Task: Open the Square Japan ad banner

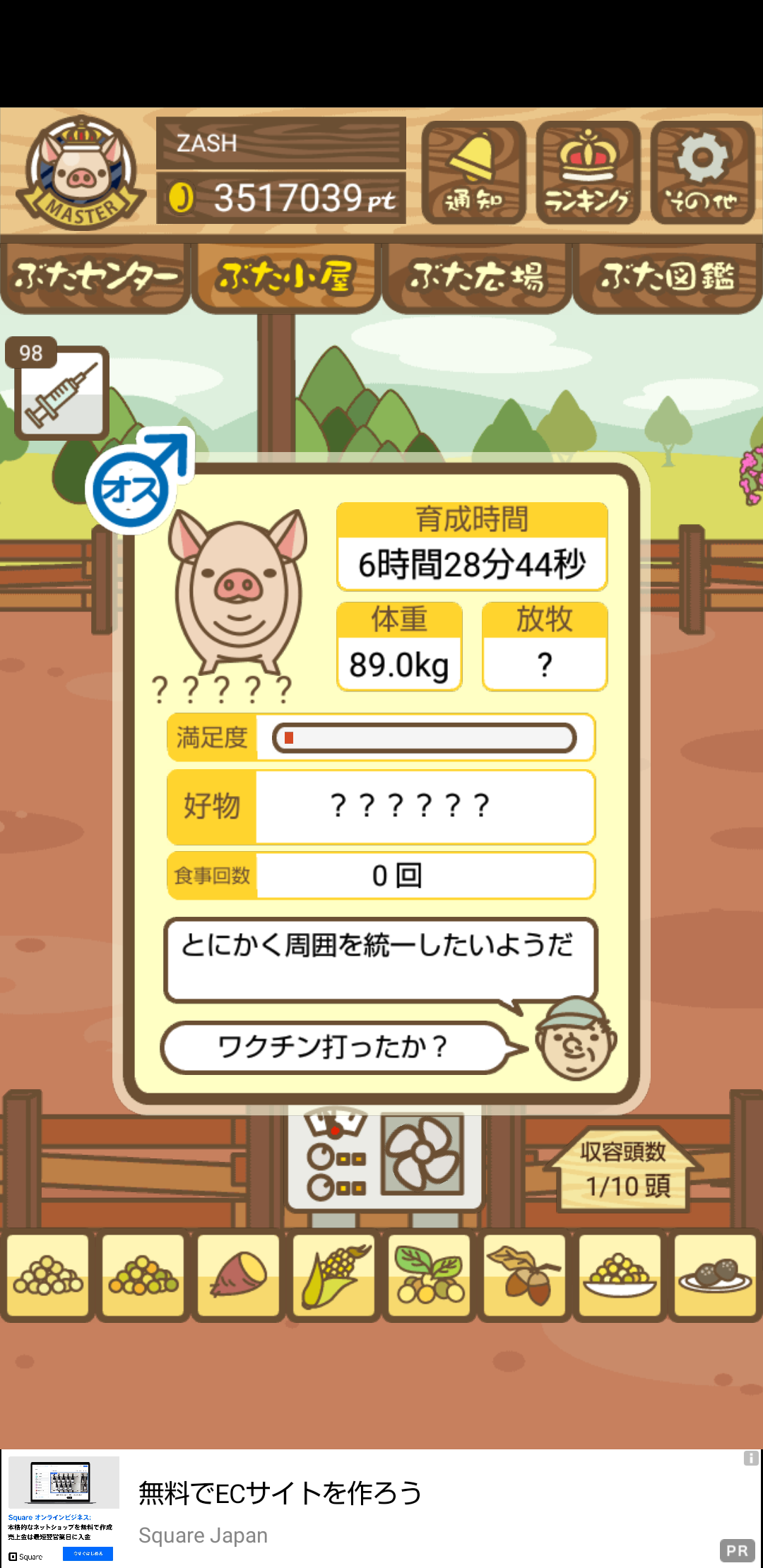Action: coord(381,1509)
